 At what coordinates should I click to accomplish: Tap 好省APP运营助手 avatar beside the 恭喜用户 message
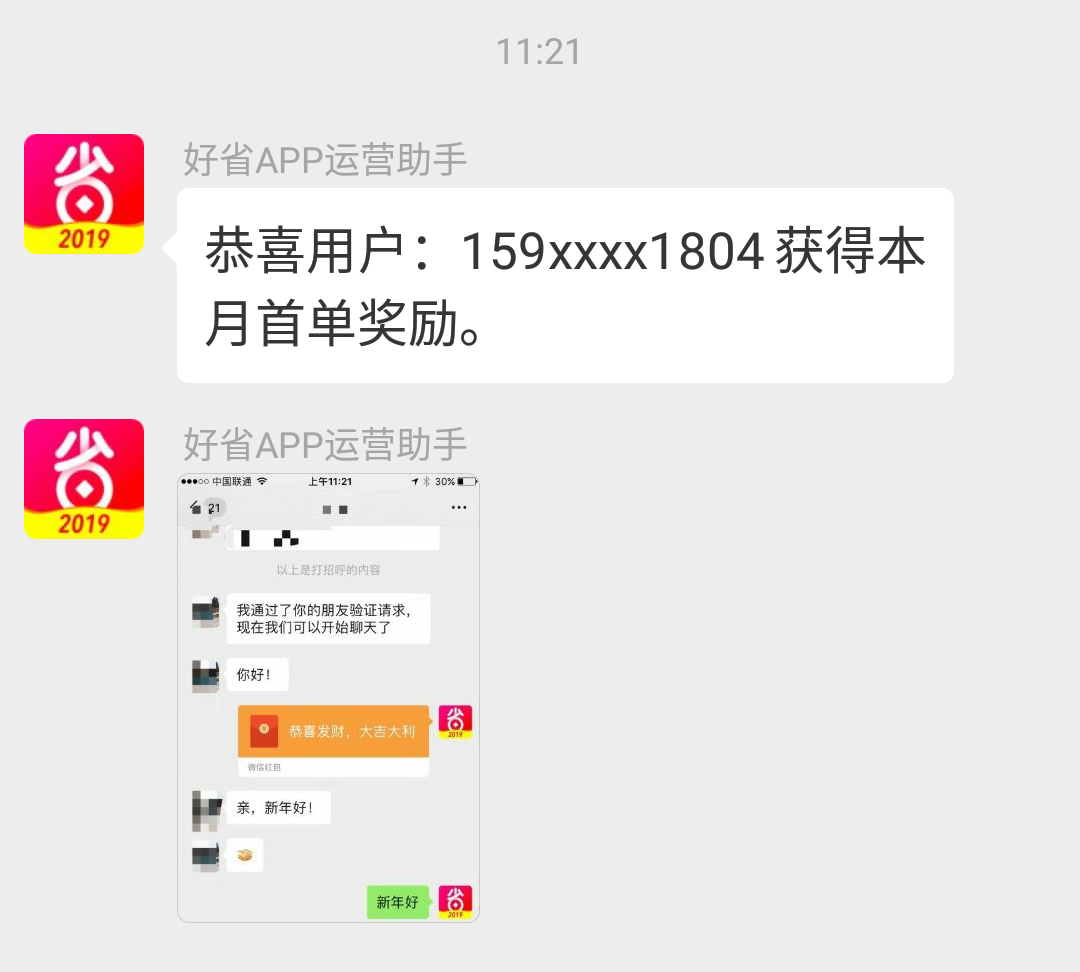(x=84, y=194)
